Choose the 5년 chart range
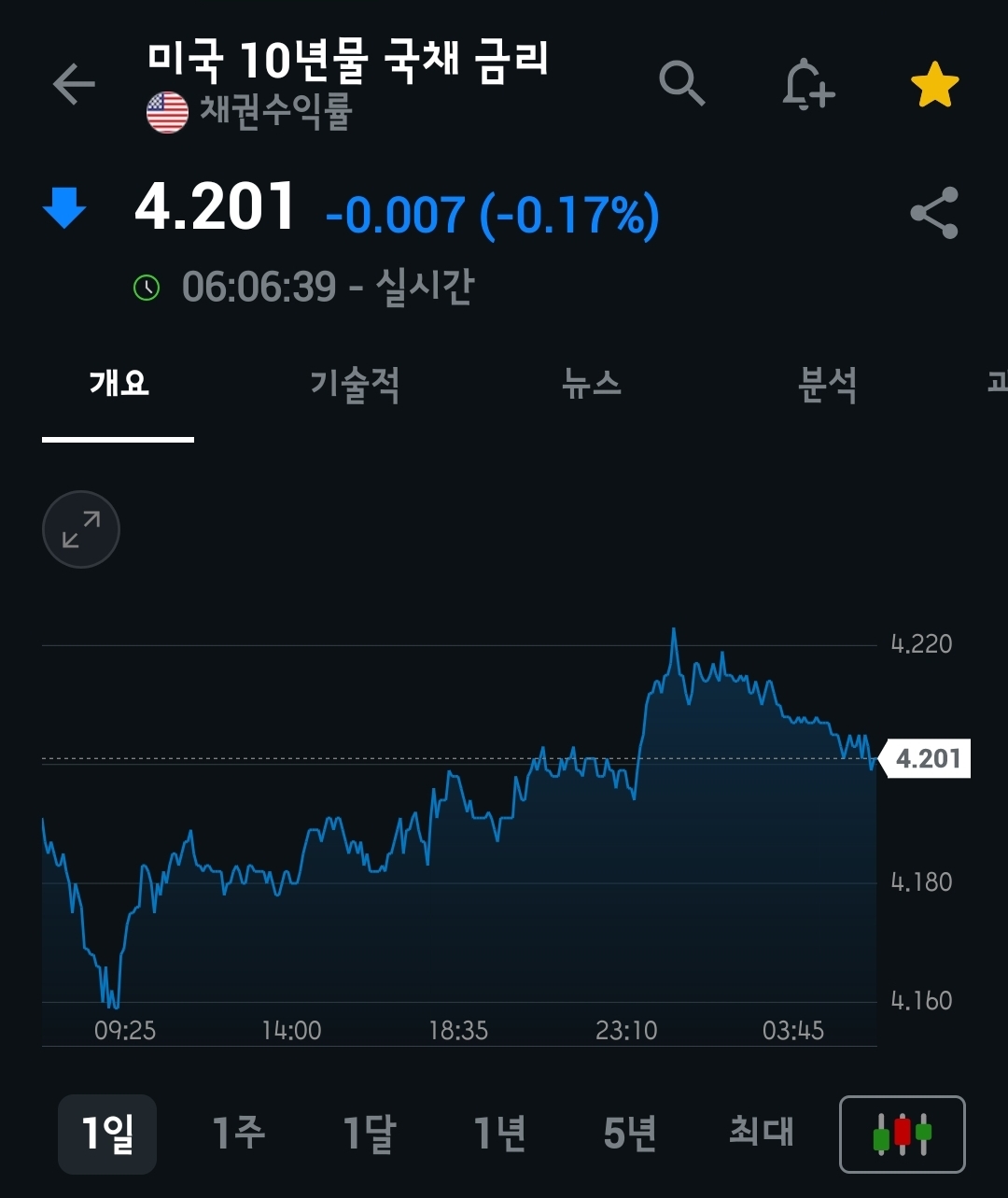The height and width of the screenshot is (1198, 1008). tap(630, 1134)
